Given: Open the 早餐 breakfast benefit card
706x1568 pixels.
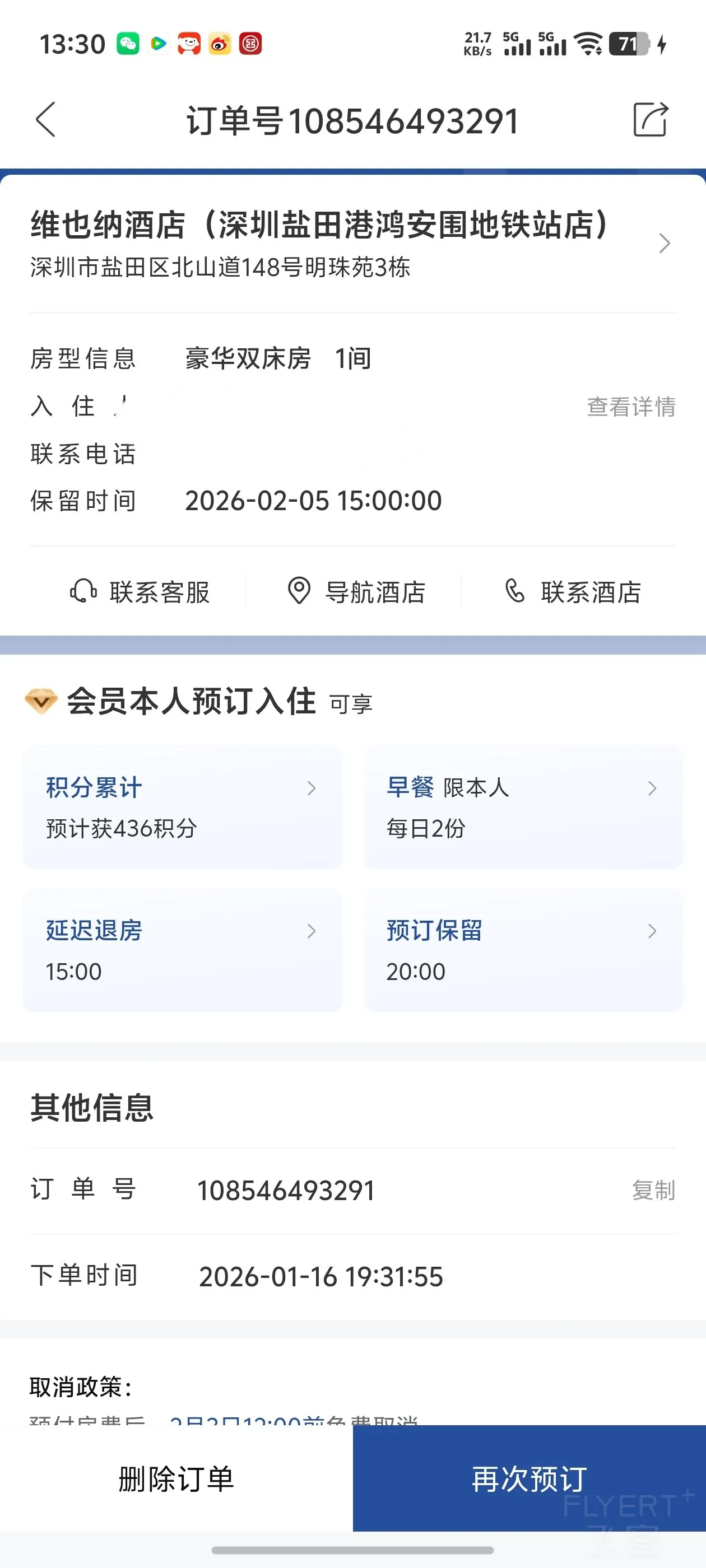Looking at the screenshot, I should point(523,807).
